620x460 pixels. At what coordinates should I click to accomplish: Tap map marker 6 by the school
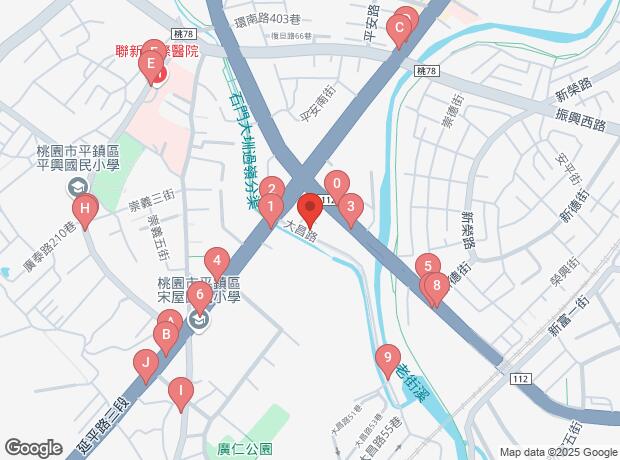pyautogui.click(x=200, y=297)
